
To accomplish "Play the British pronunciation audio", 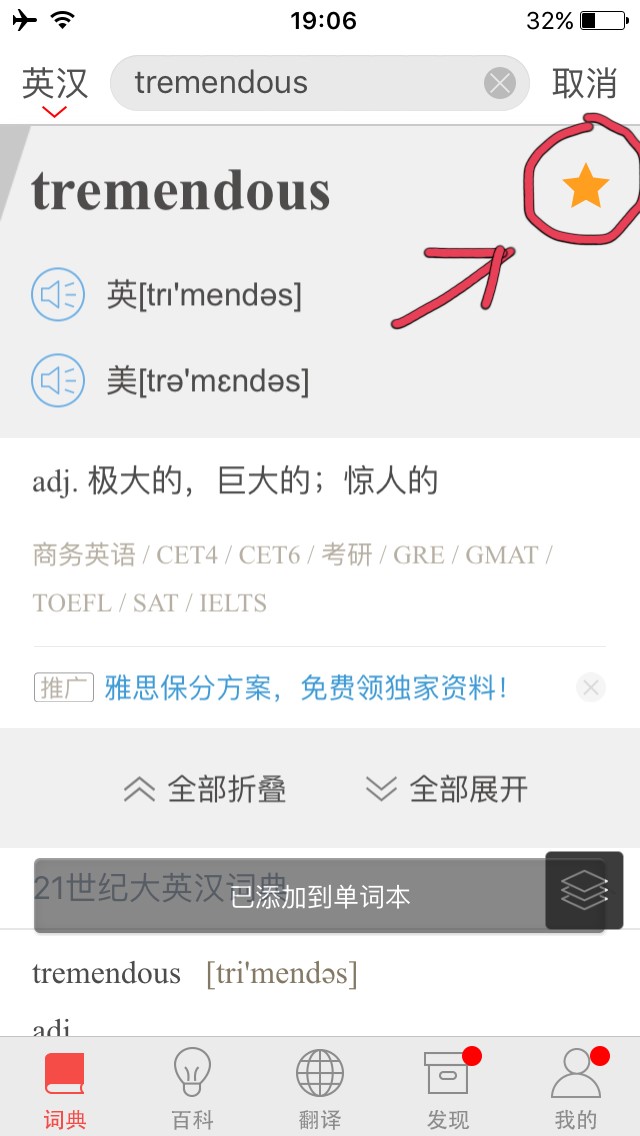I will coord(57,294).
